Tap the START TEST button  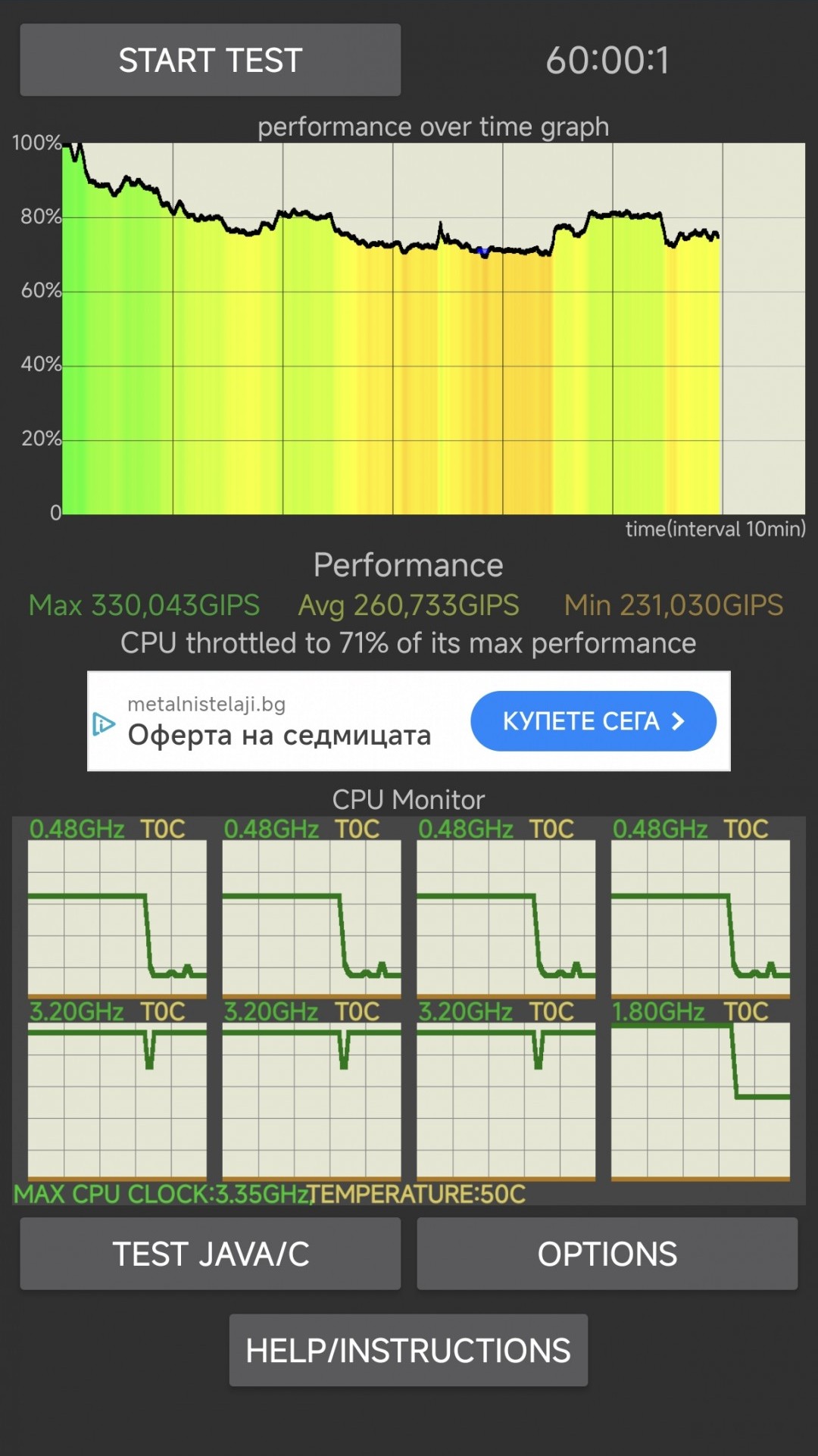click(x=210, y=60)
